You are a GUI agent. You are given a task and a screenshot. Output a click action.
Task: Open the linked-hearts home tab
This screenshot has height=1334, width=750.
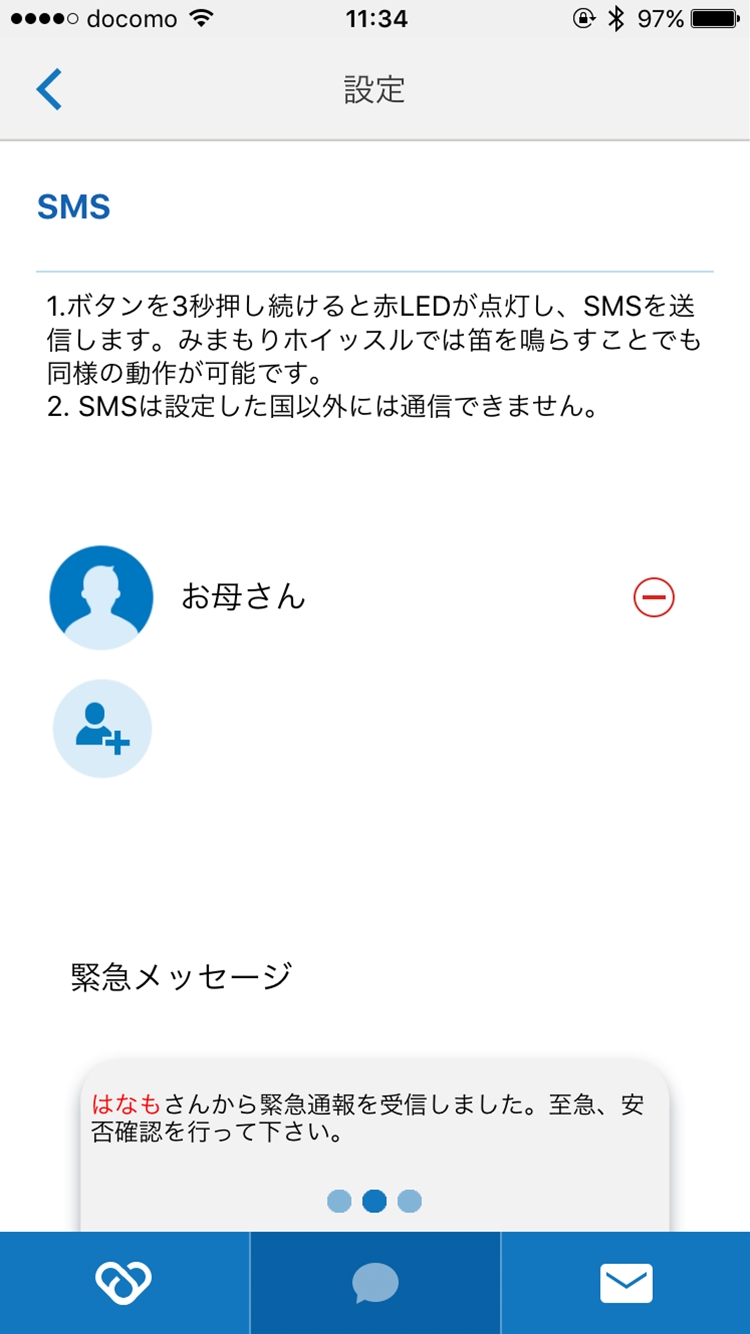point(124,1283)
